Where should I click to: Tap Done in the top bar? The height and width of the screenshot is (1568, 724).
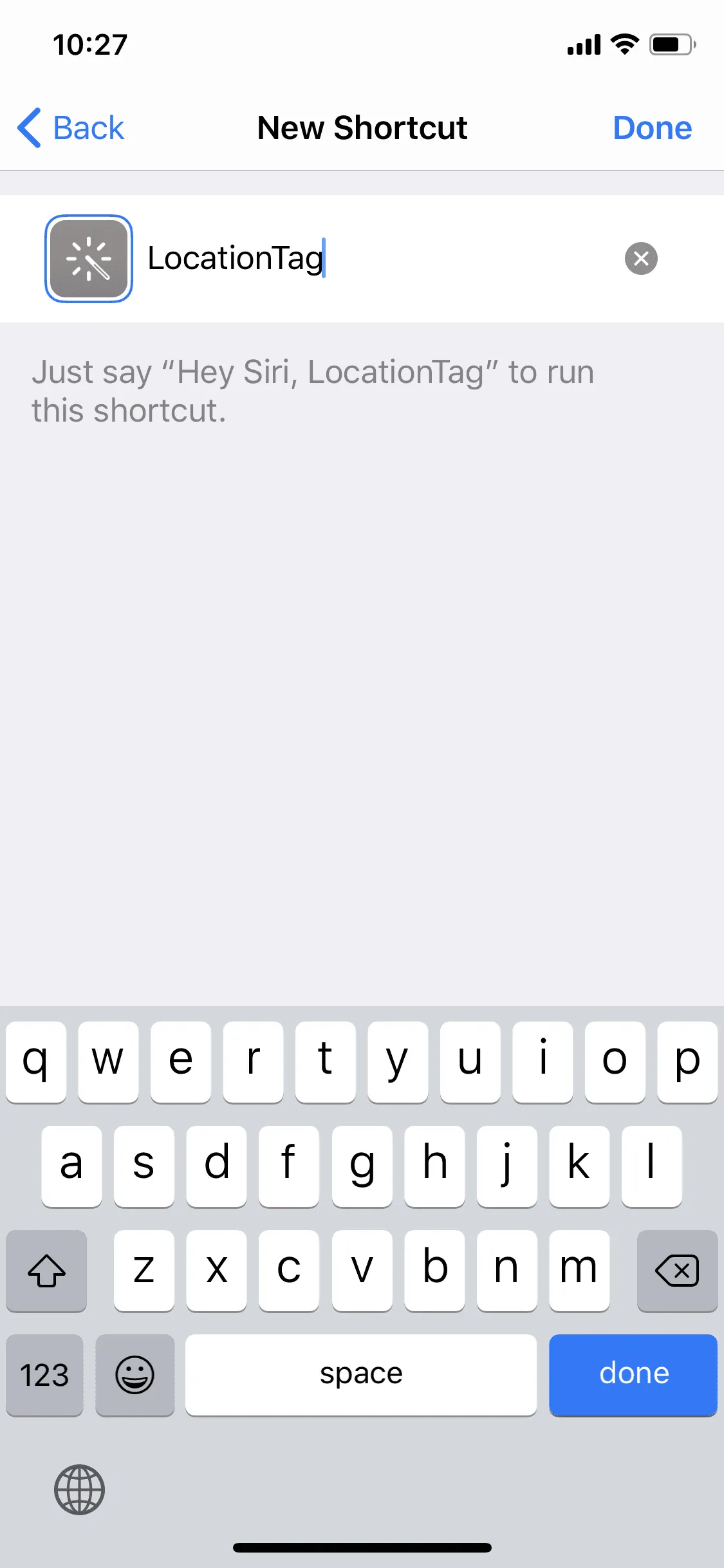652,127
